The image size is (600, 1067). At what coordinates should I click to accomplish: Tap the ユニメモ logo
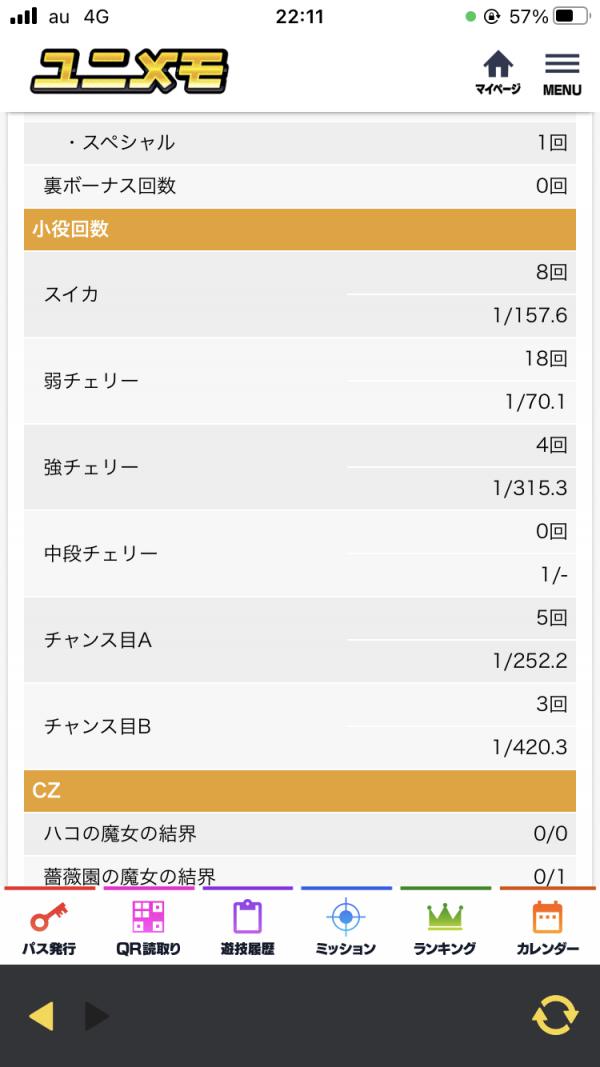pyautogui.click(x=129, y=71)
